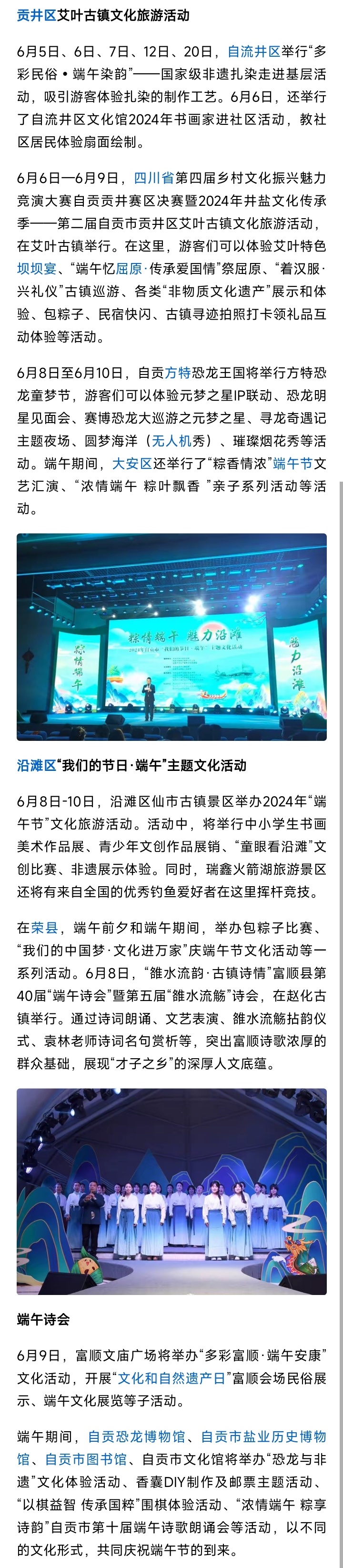This screenshot has width=343, height=1568.
Task: Tap the 方特 link
Action: [178, 373]
